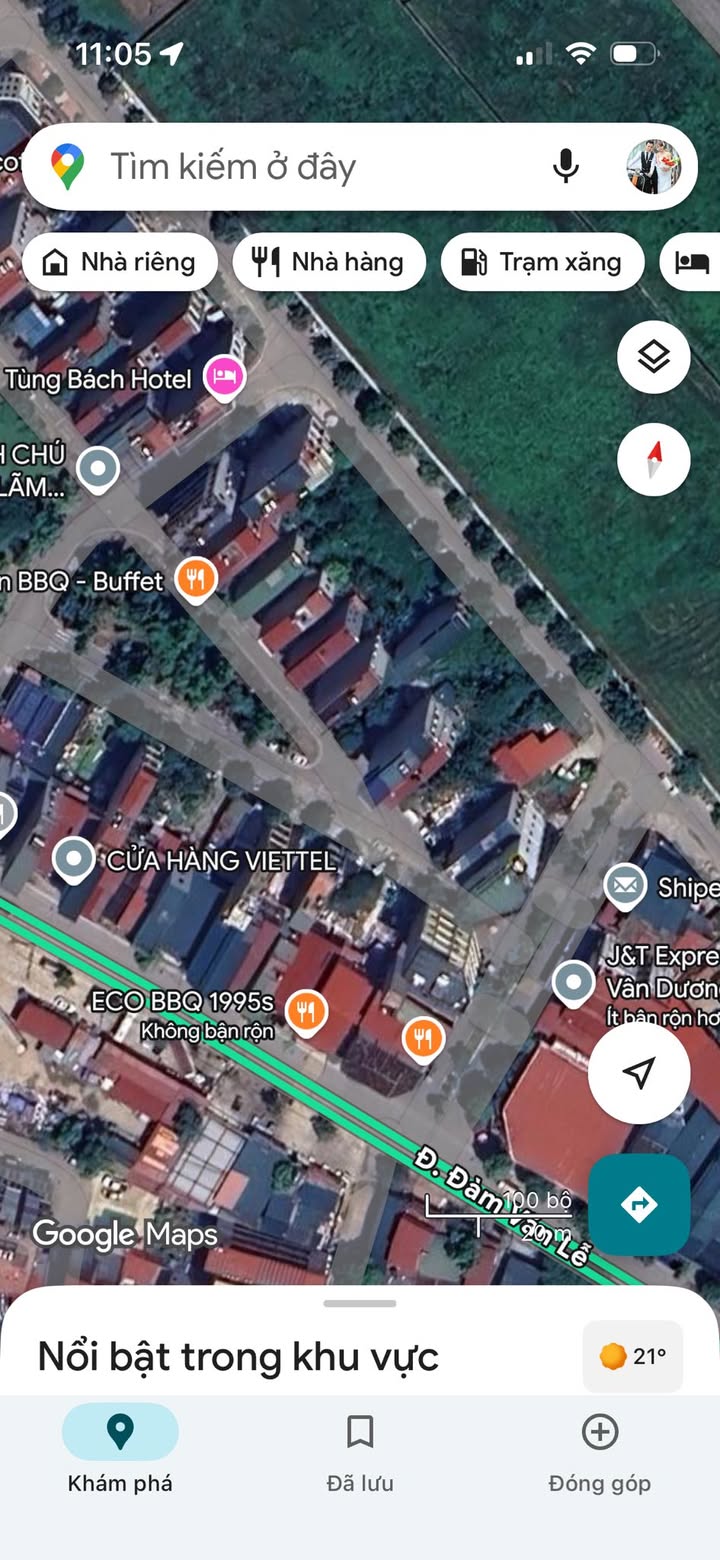Center map on my location
Viewport: 720px width, 1560px height.
pos(639,1073)
